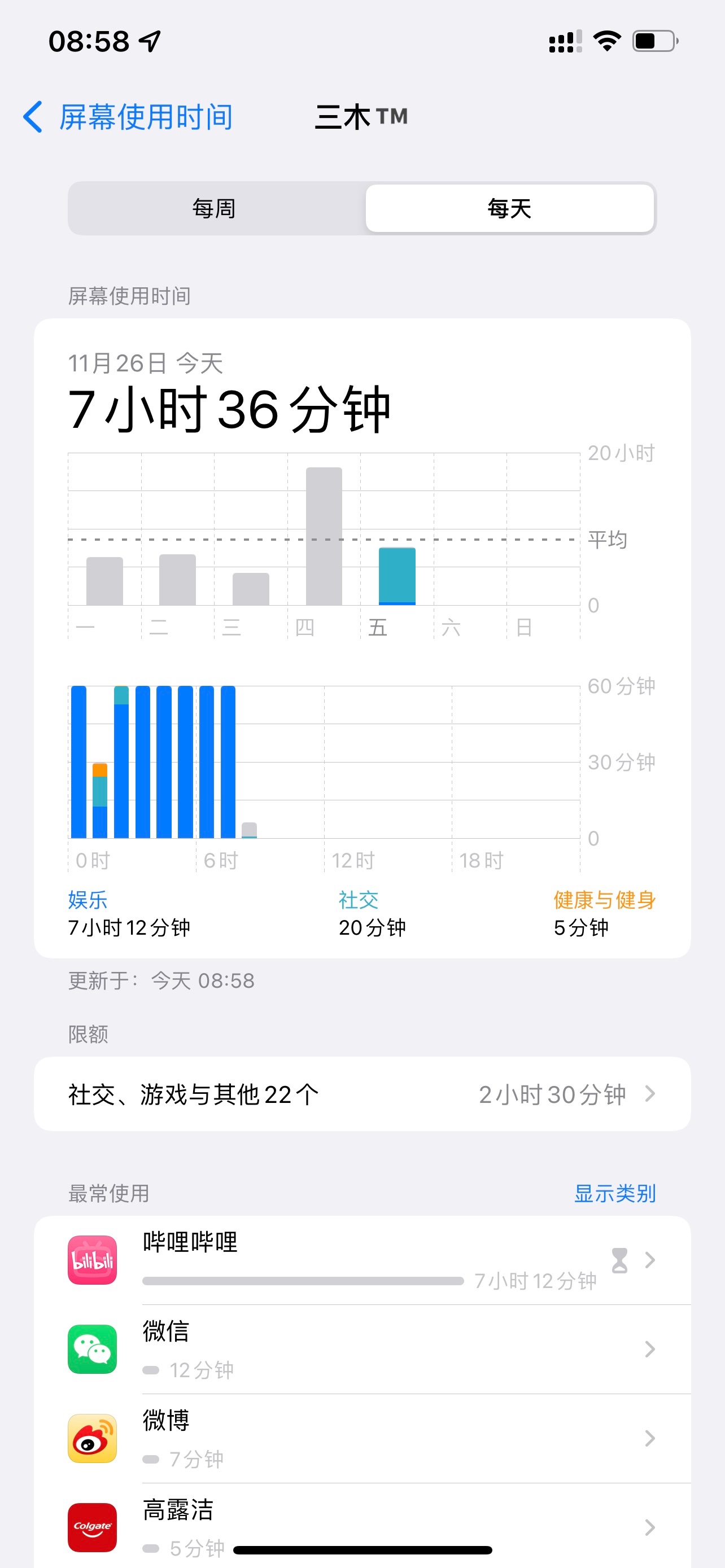The height and width of the screenshot is (1568, 725).
Task: Select the 三 bar in the weekly chart
Action: (251, 589)
